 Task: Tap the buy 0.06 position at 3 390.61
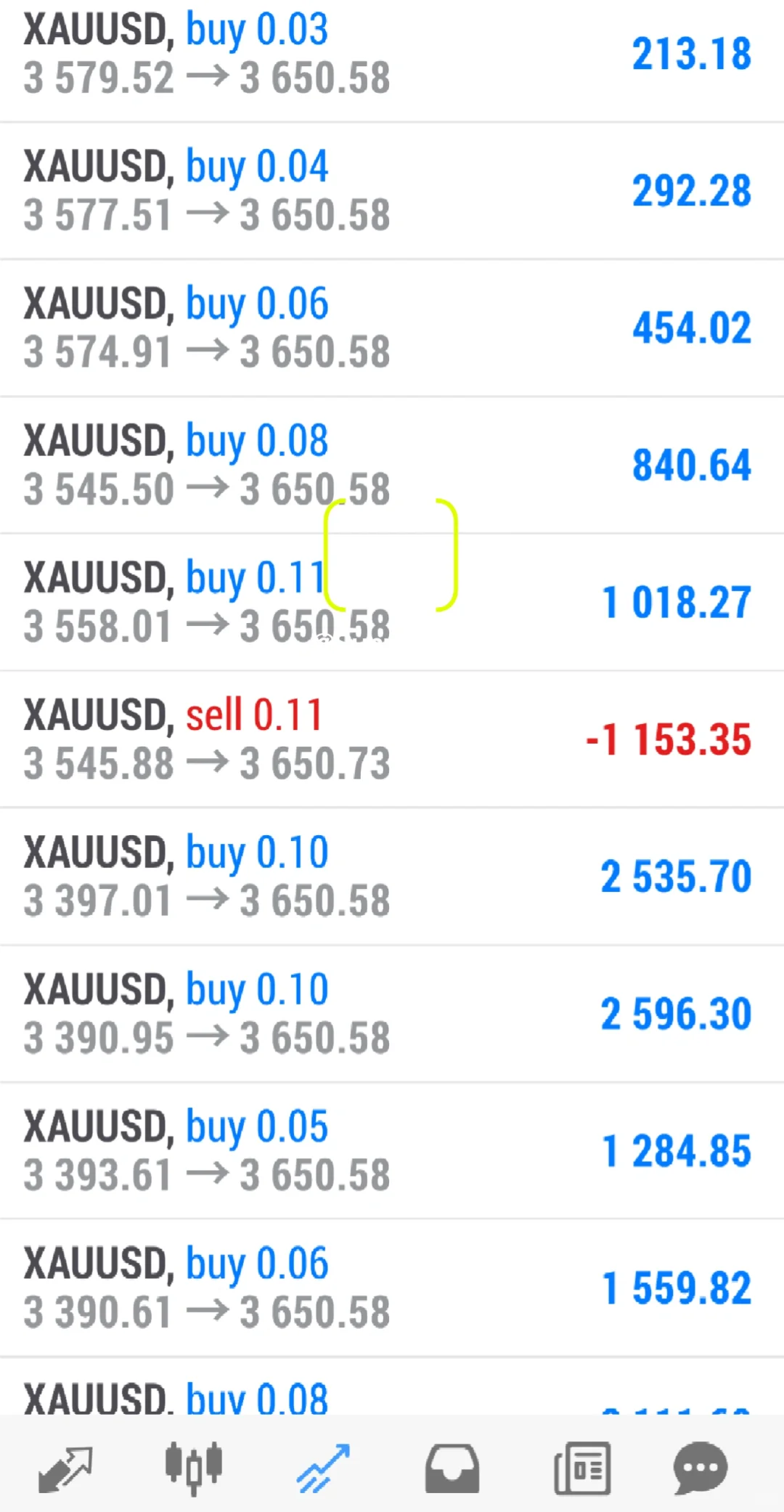pos(392,1288)
